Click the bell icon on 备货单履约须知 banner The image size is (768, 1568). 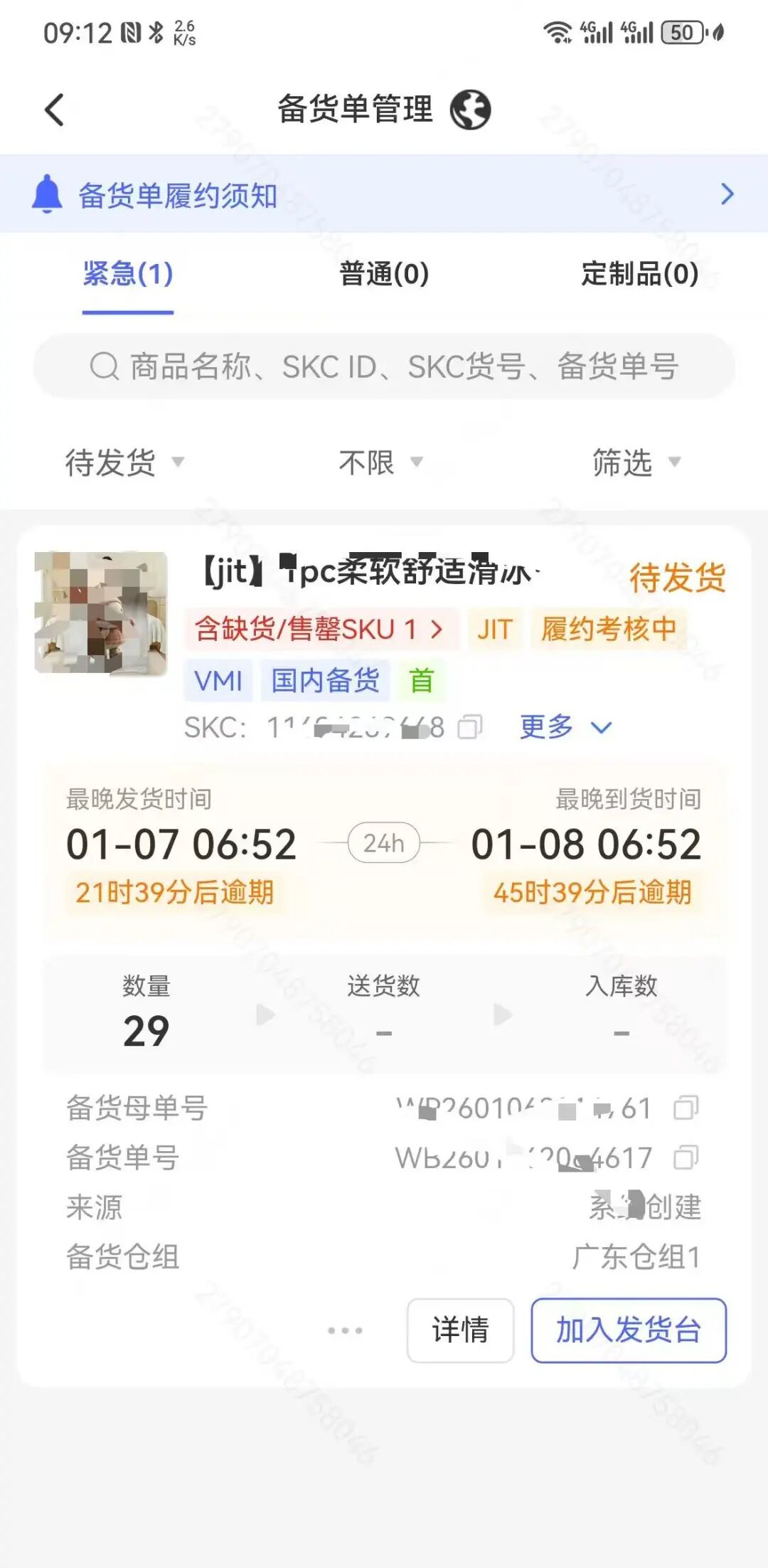(47, 194)
